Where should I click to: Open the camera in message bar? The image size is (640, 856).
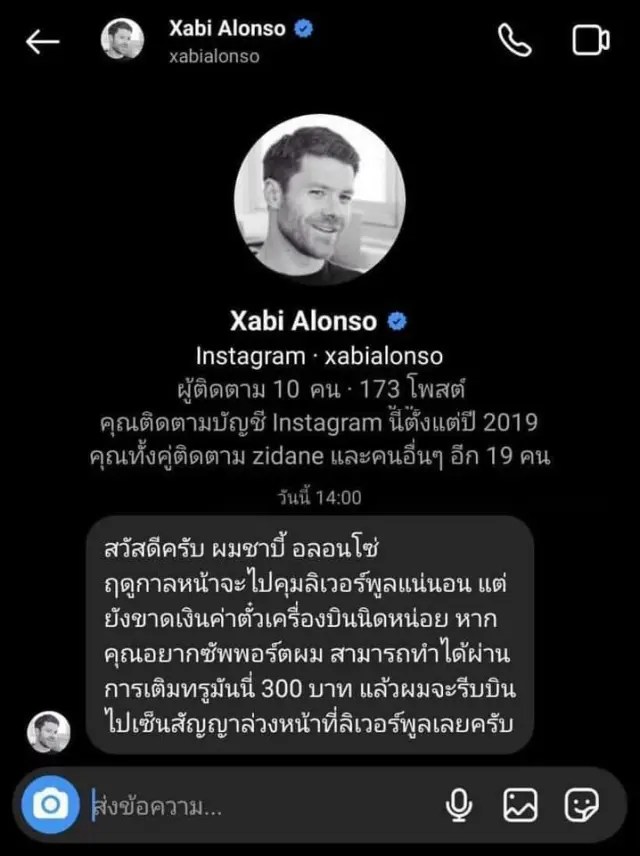49,804
